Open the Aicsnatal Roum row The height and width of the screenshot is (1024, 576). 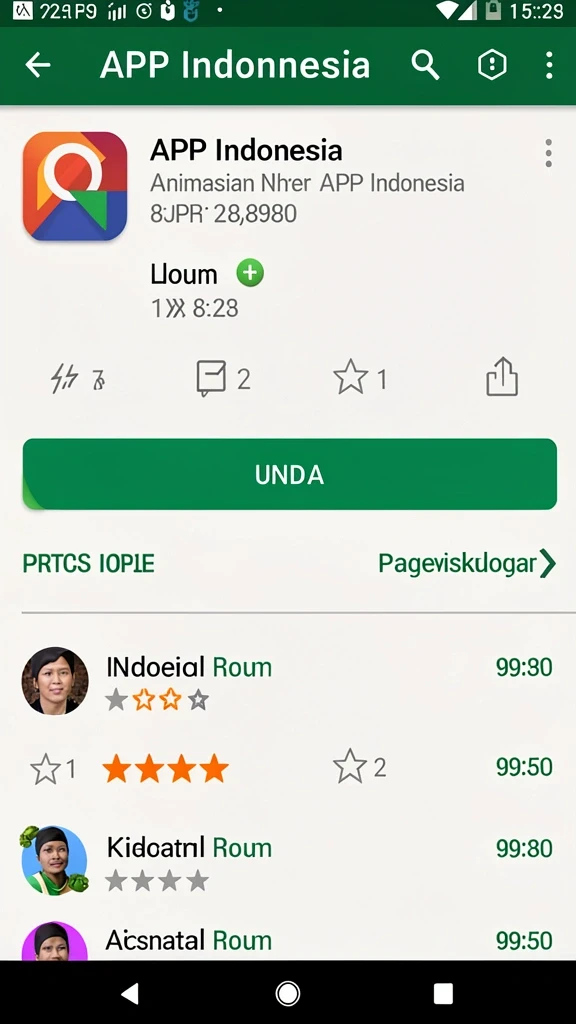point(288,940)
